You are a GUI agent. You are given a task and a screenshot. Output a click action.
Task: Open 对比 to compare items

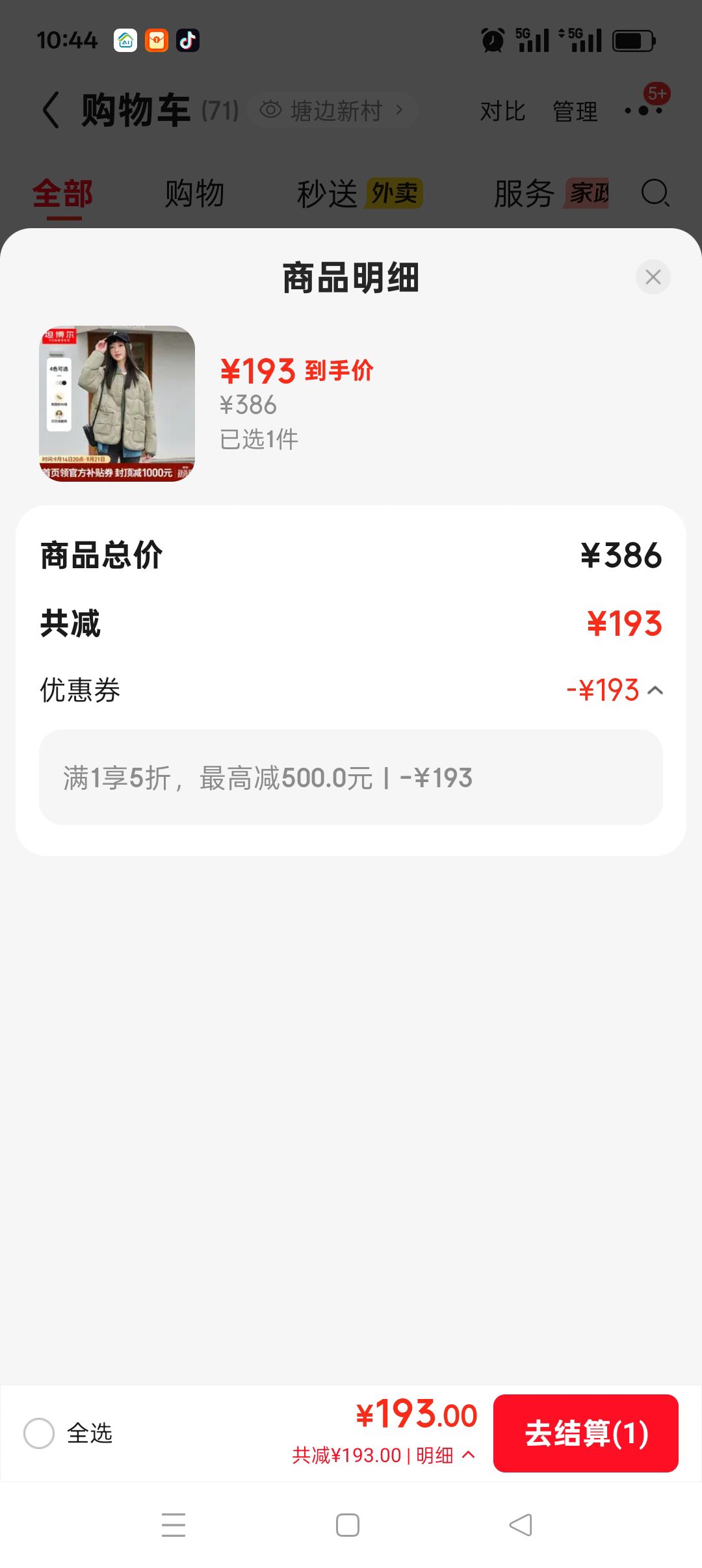click(502, 111)
